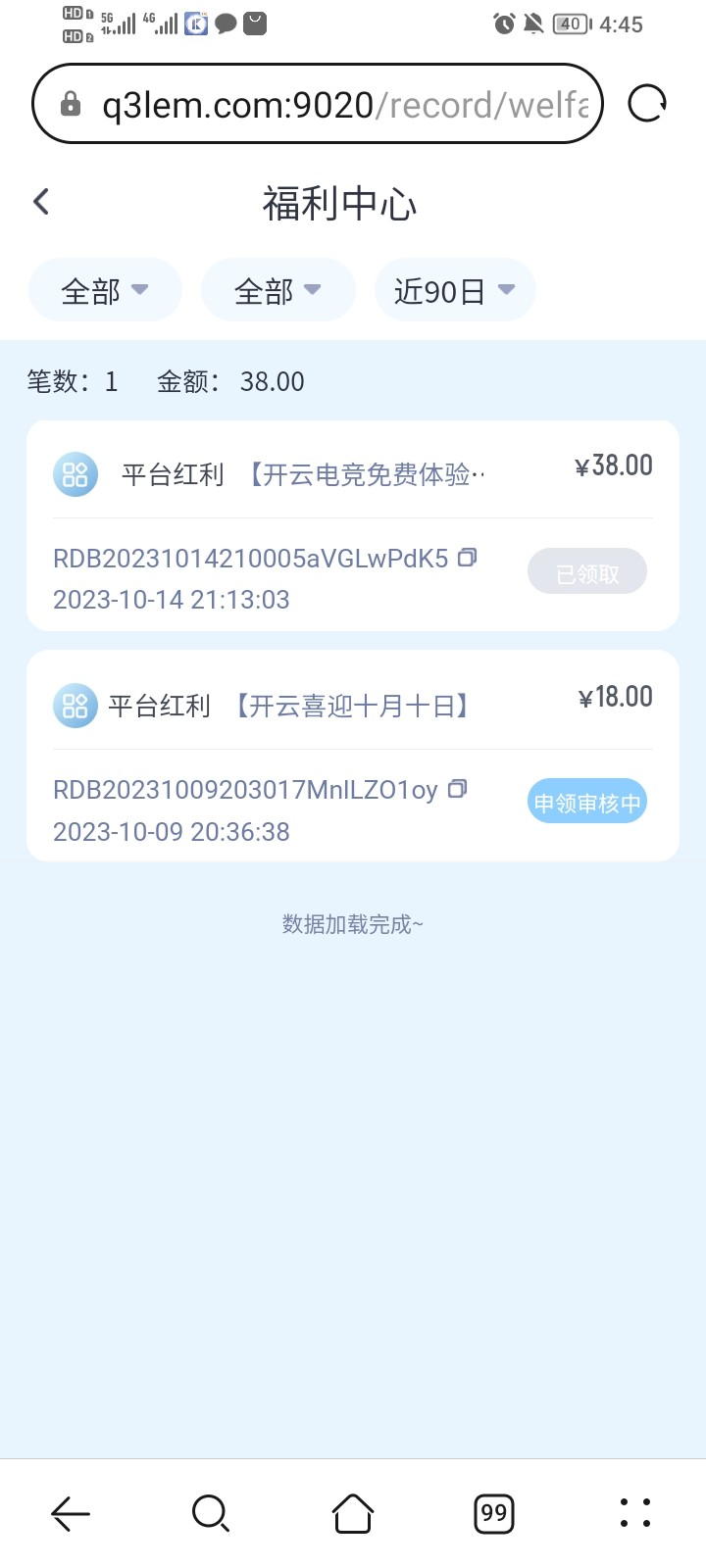Viewport: 706px width, 1568px height.
Task: Open the first 全部 filter dropdown
Action: tap(104, 289)
